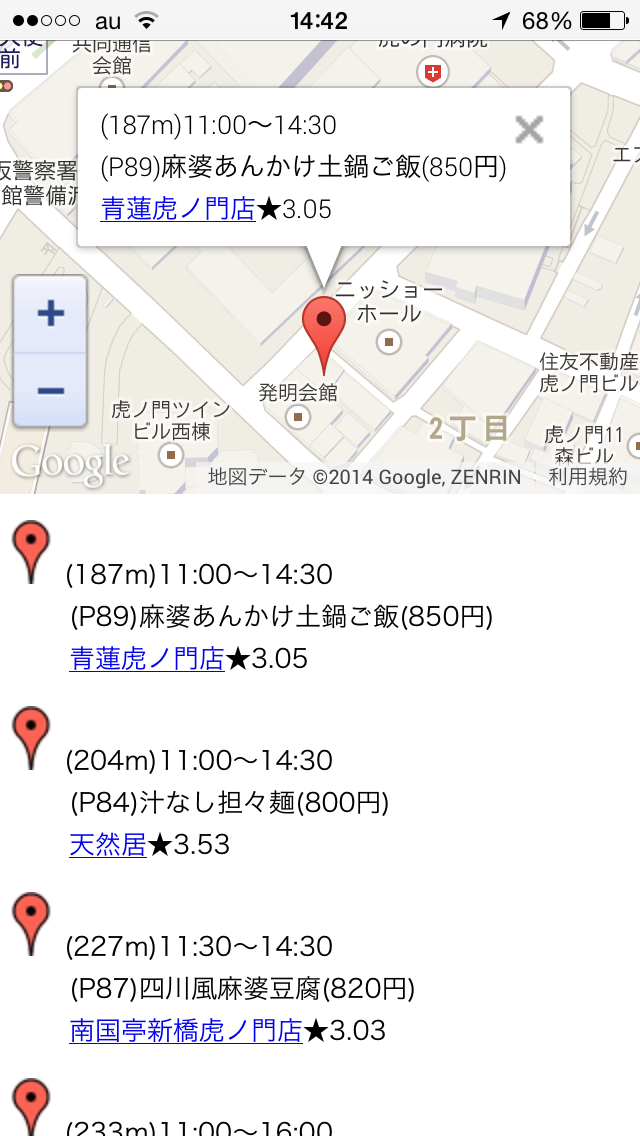Image resolution: width=640 pixels, height=1136 pixels.
Task: Select the pin icon beside 四川風麻婆豆腐
Action: [x=31, y=924]
